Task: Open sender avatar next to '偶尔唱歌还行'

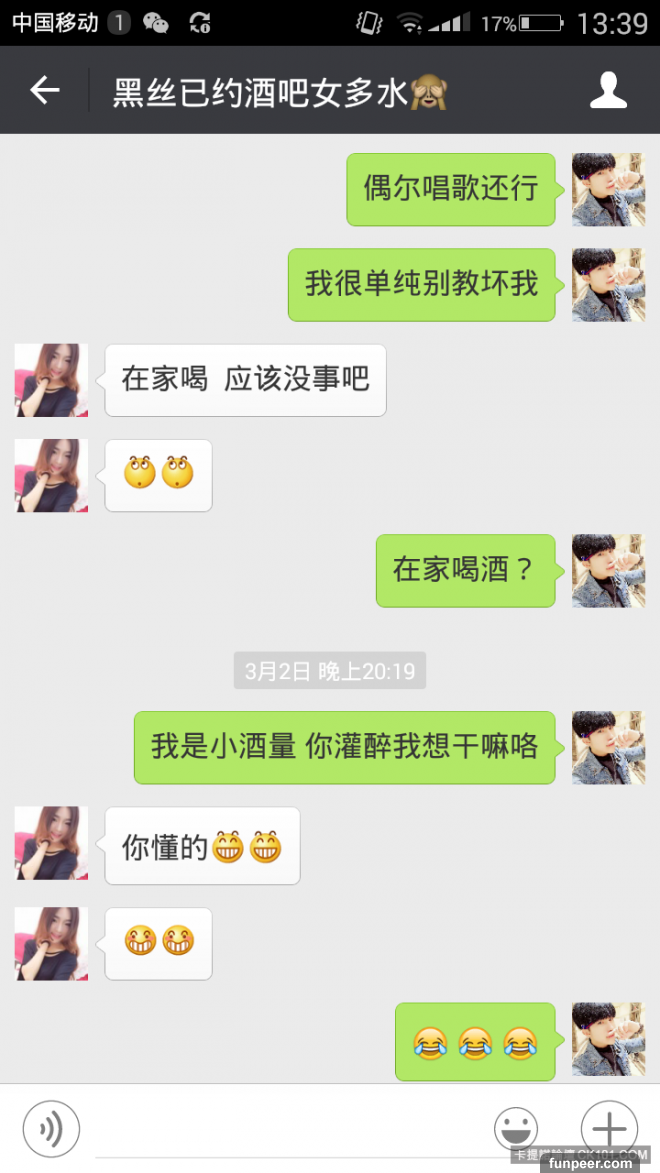Action: pos(608,190)
